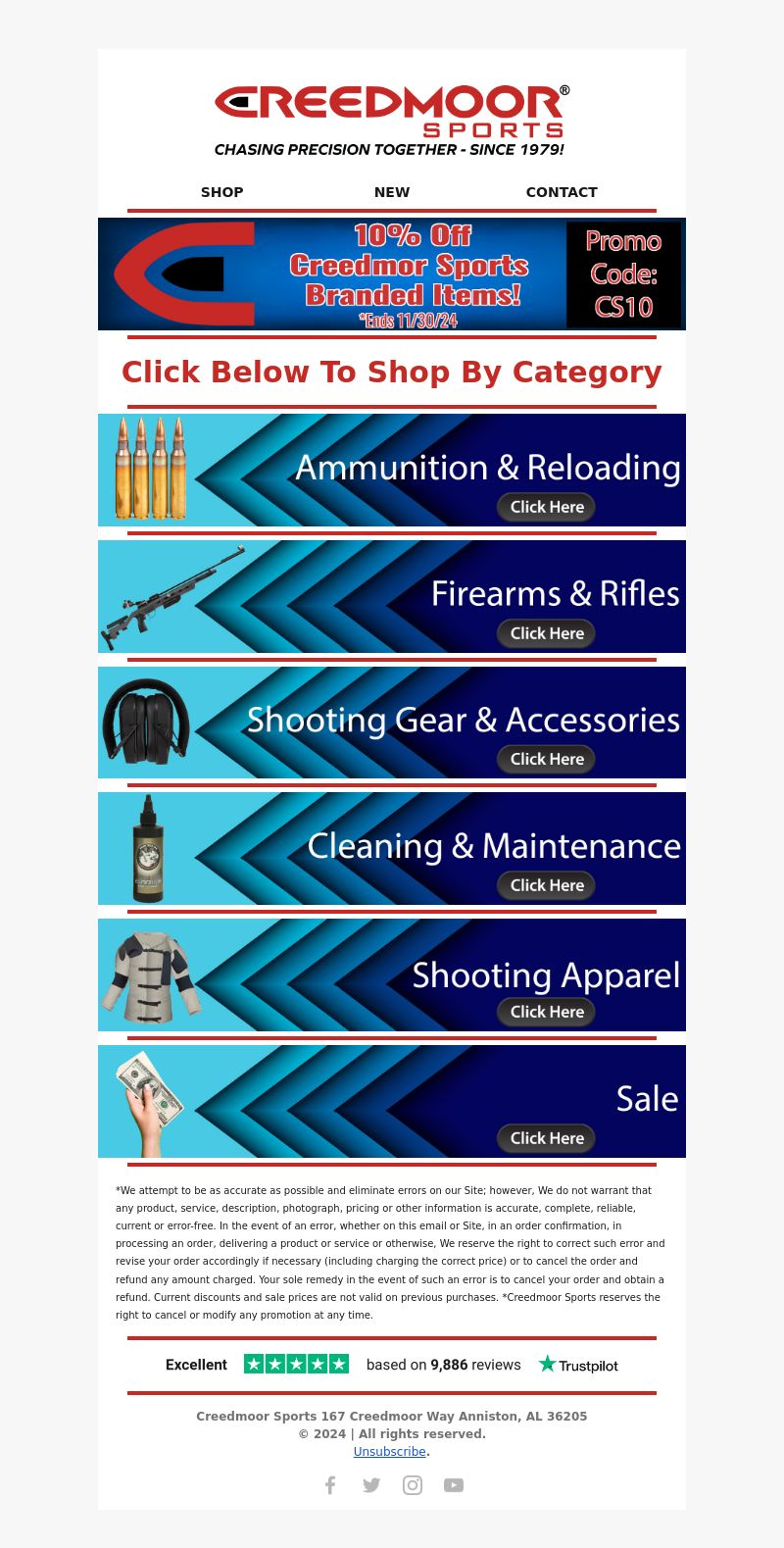Open the CONTACT link

[562, 192]
